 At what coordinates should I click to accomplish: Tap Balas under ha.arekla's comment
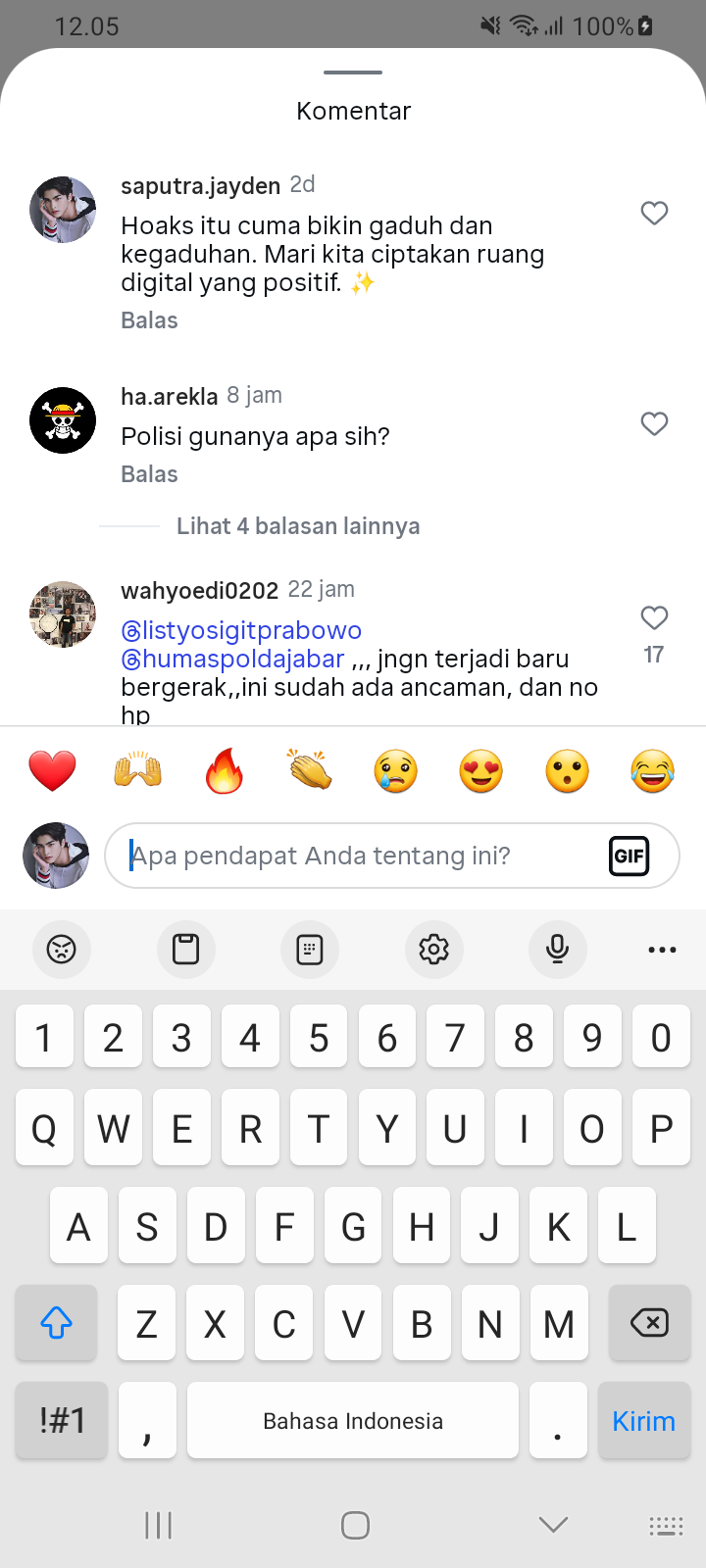149,474
